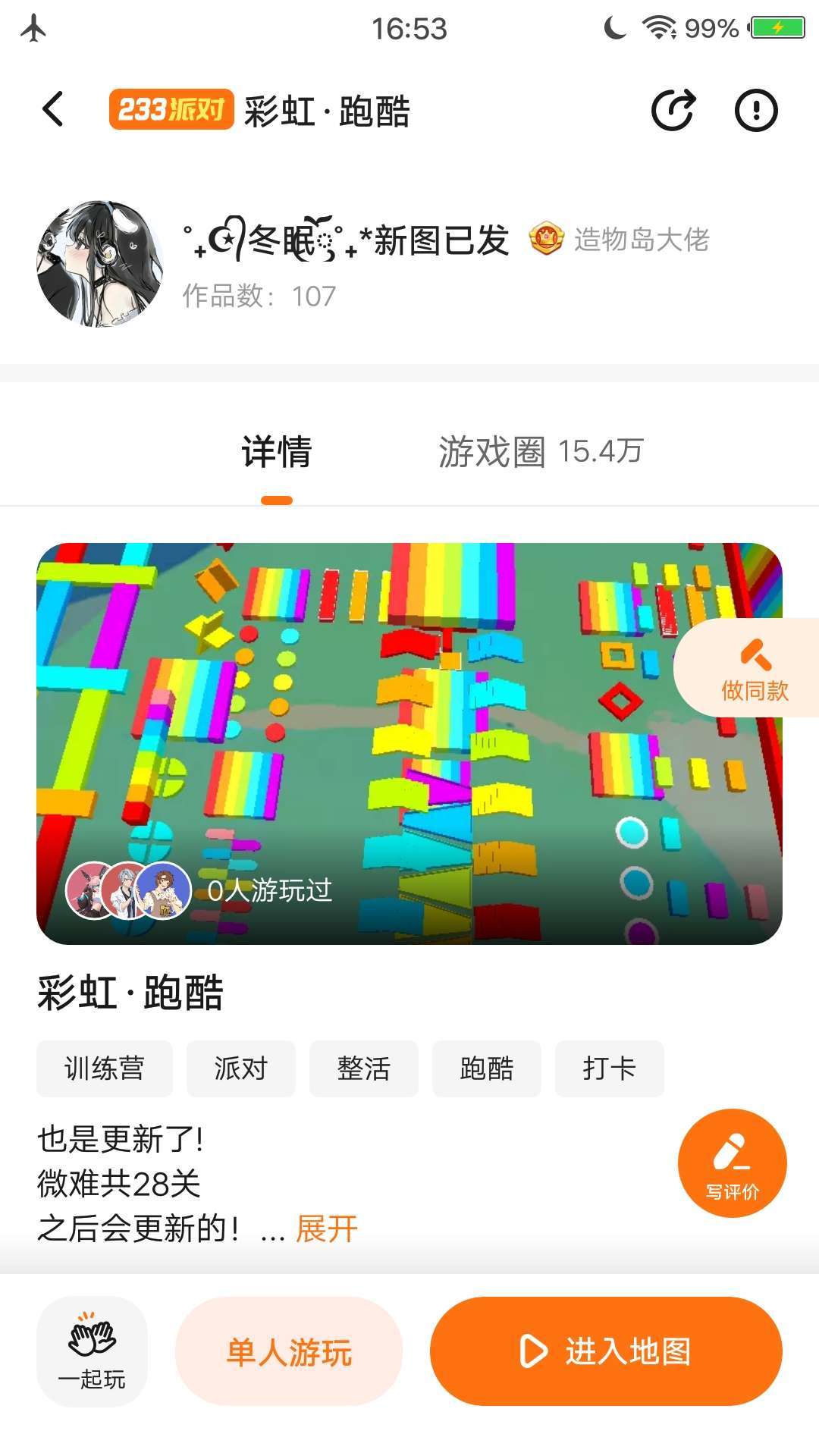Select the 打卡 tag

[610, 1068]
